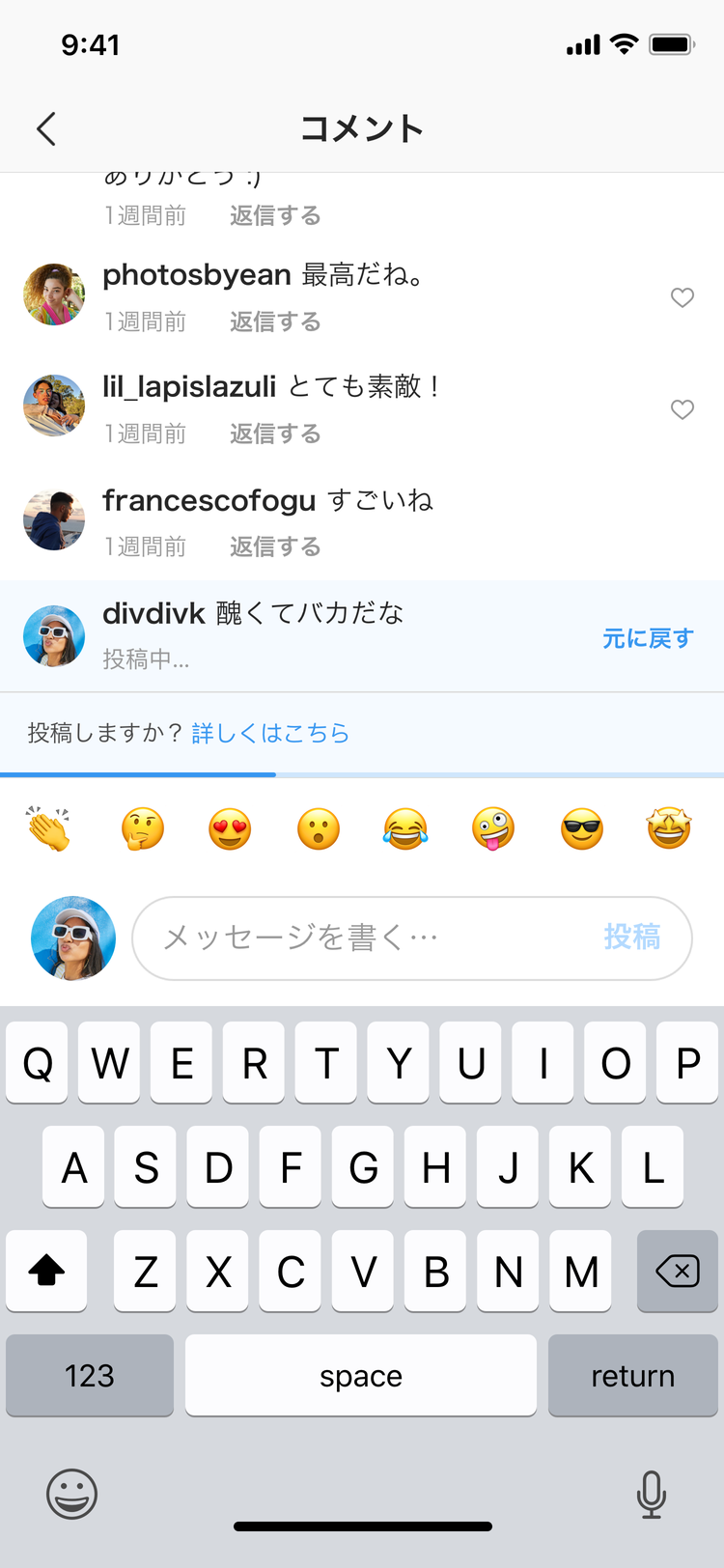Heart lil_lapislazuli's comment
This screenshot has width=724, height=1568.
682,410
